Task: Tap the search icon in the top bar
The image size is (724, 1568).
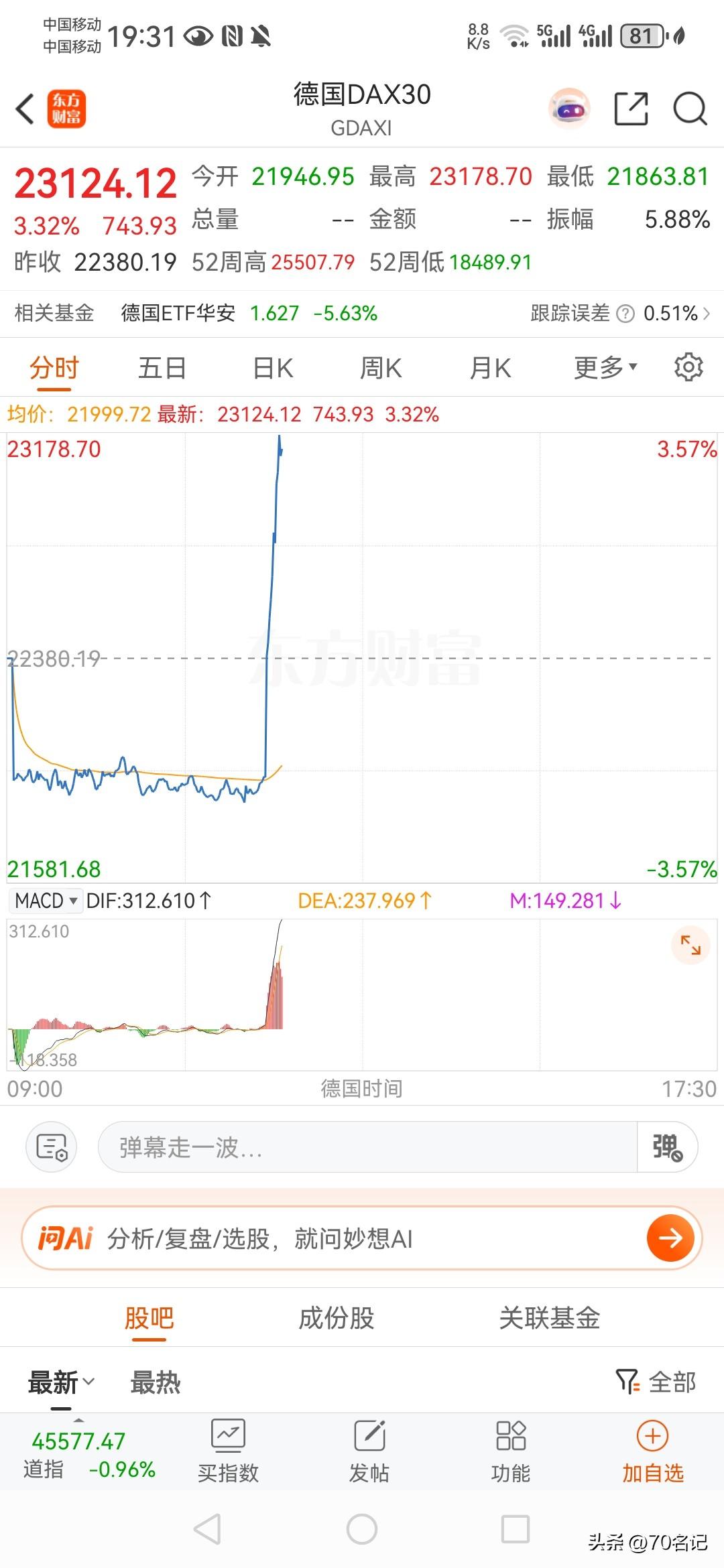Action: [x=690, y=108]
